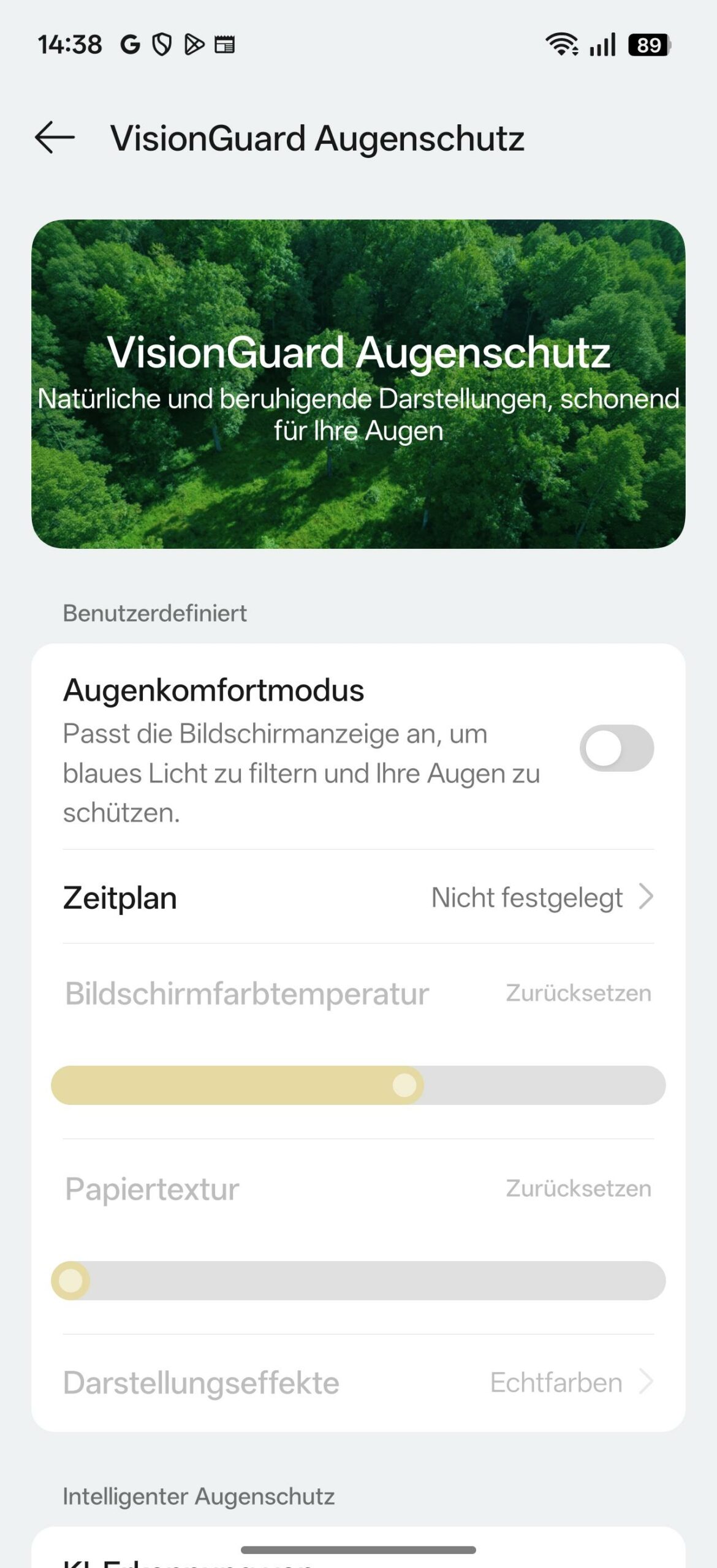
Task: Reset Papiertextur with Zurücksetzen
Action: 579,1188
